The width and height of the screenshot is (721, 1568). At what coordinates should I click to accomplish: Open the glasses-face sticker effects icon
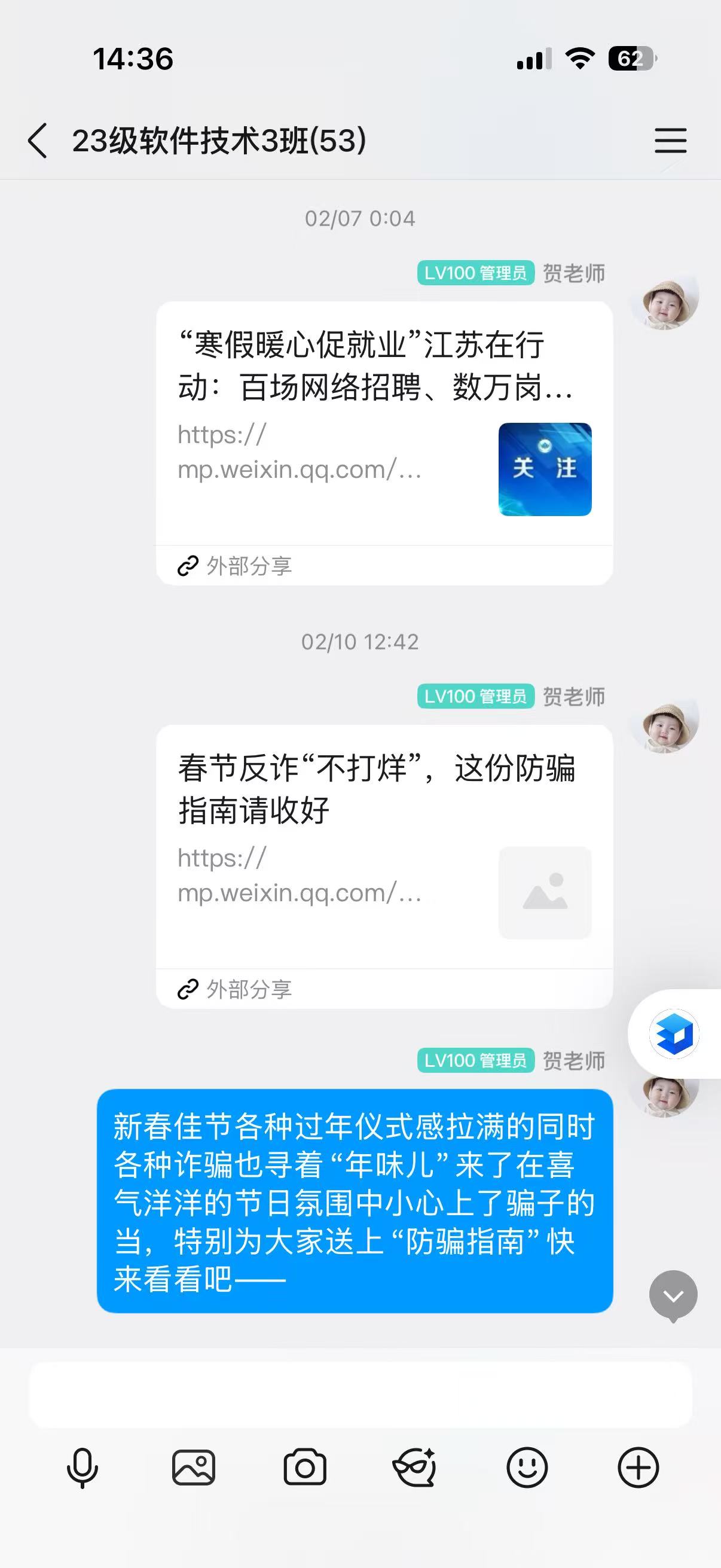[x=416, y=1468]
